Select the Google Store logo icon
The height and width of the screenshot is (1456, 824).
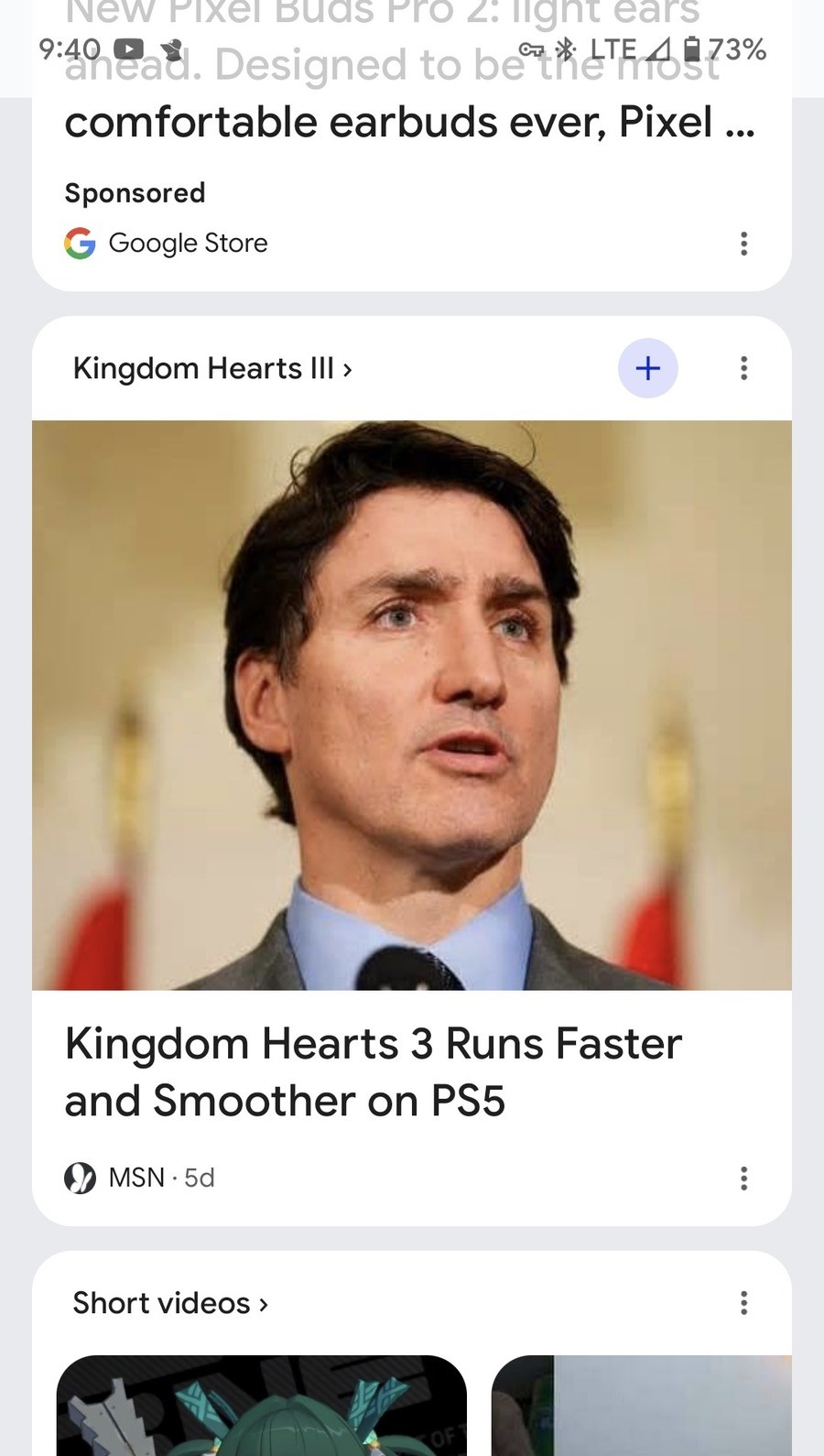pyautogui.click(x=80, y=243)
